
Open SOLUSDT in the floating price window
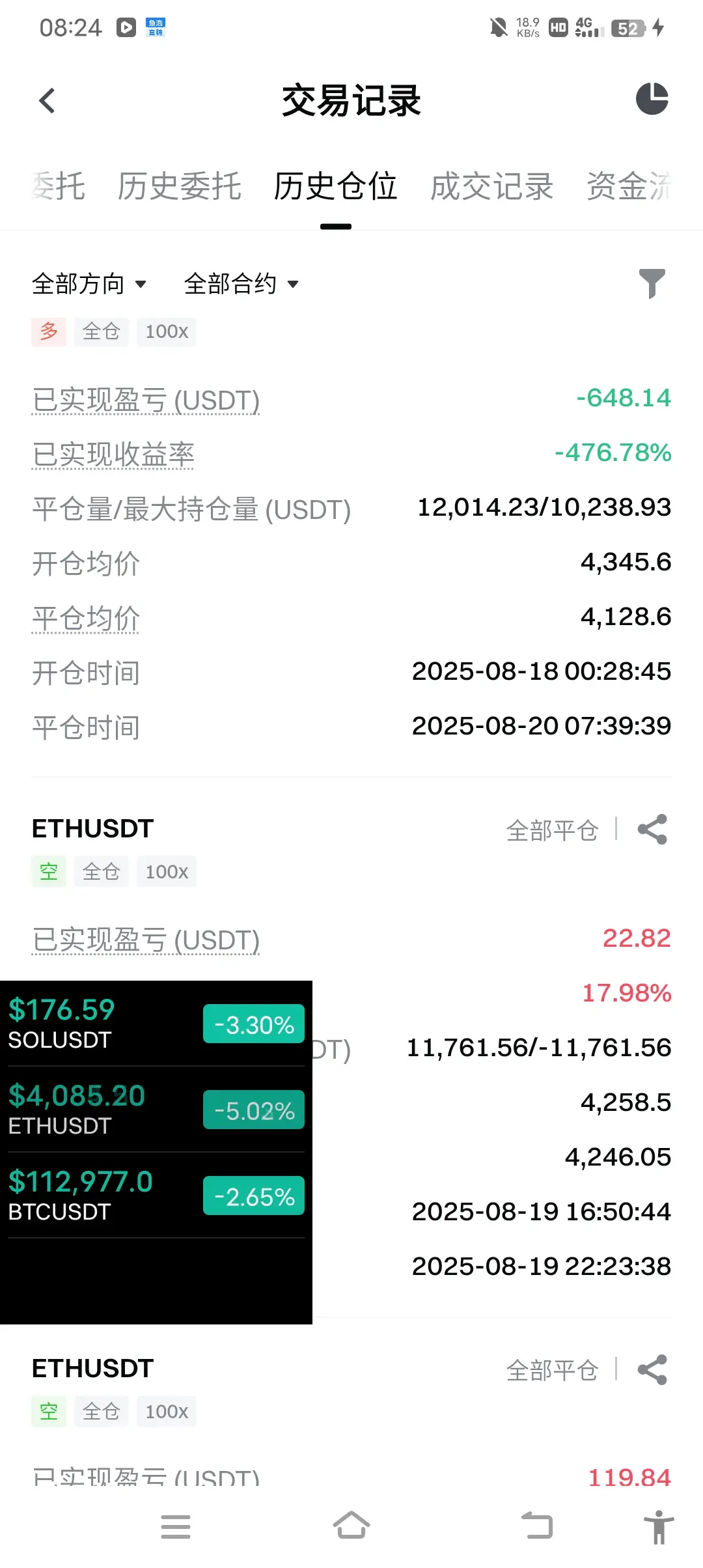156,1024
